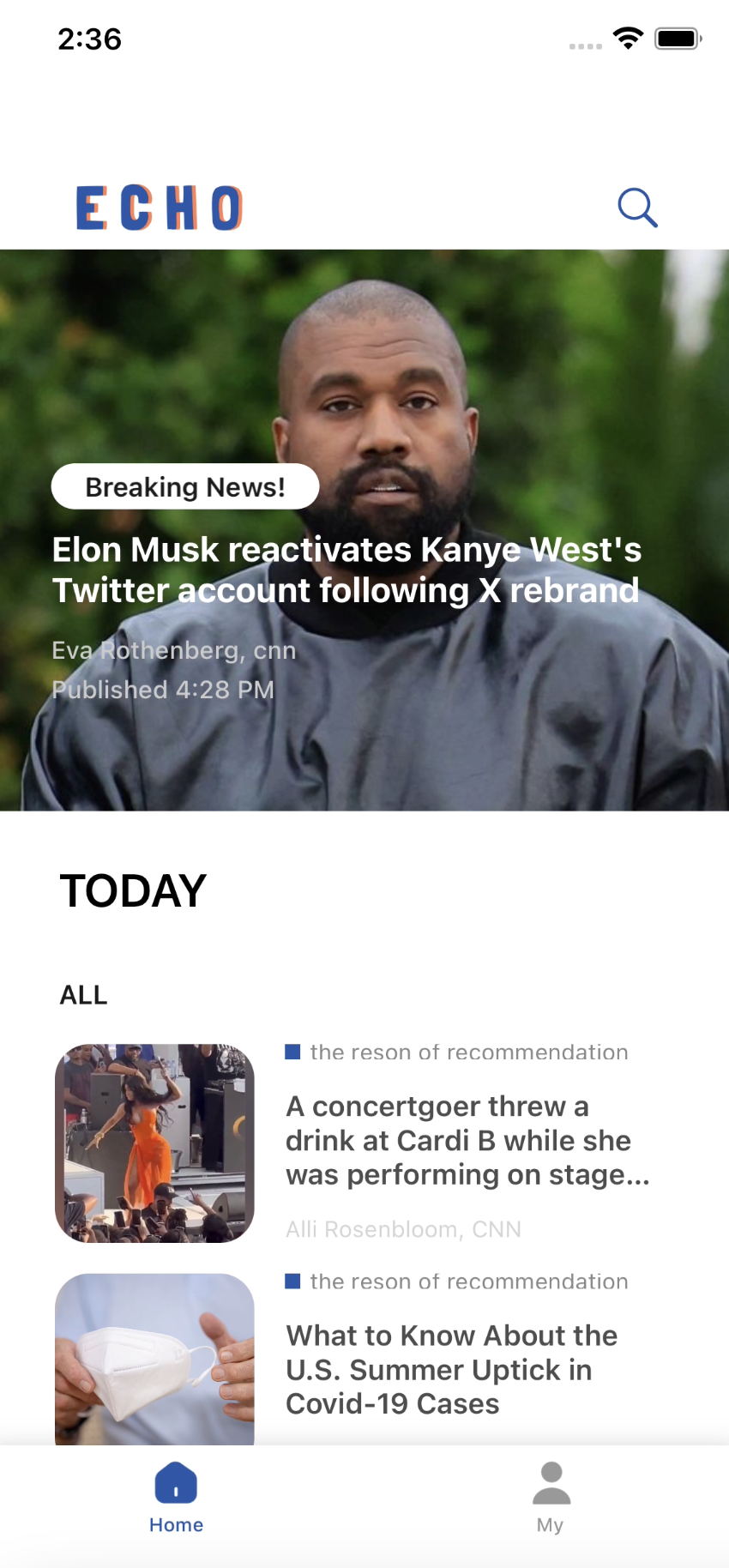Open the Elon Musk Kanye West breaking story

pos(346,570)
